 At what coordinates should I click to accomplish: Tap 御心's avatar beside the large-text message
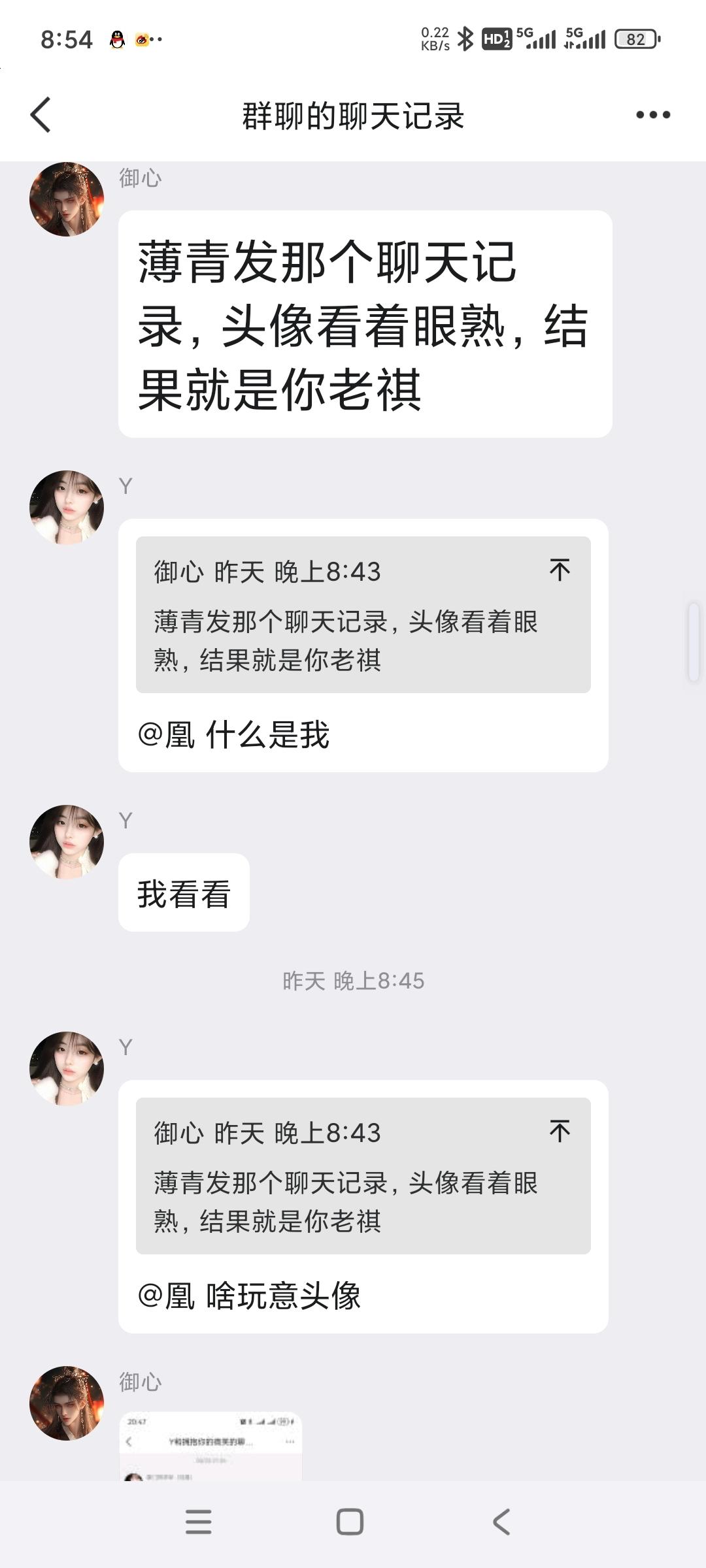point(67,199)
